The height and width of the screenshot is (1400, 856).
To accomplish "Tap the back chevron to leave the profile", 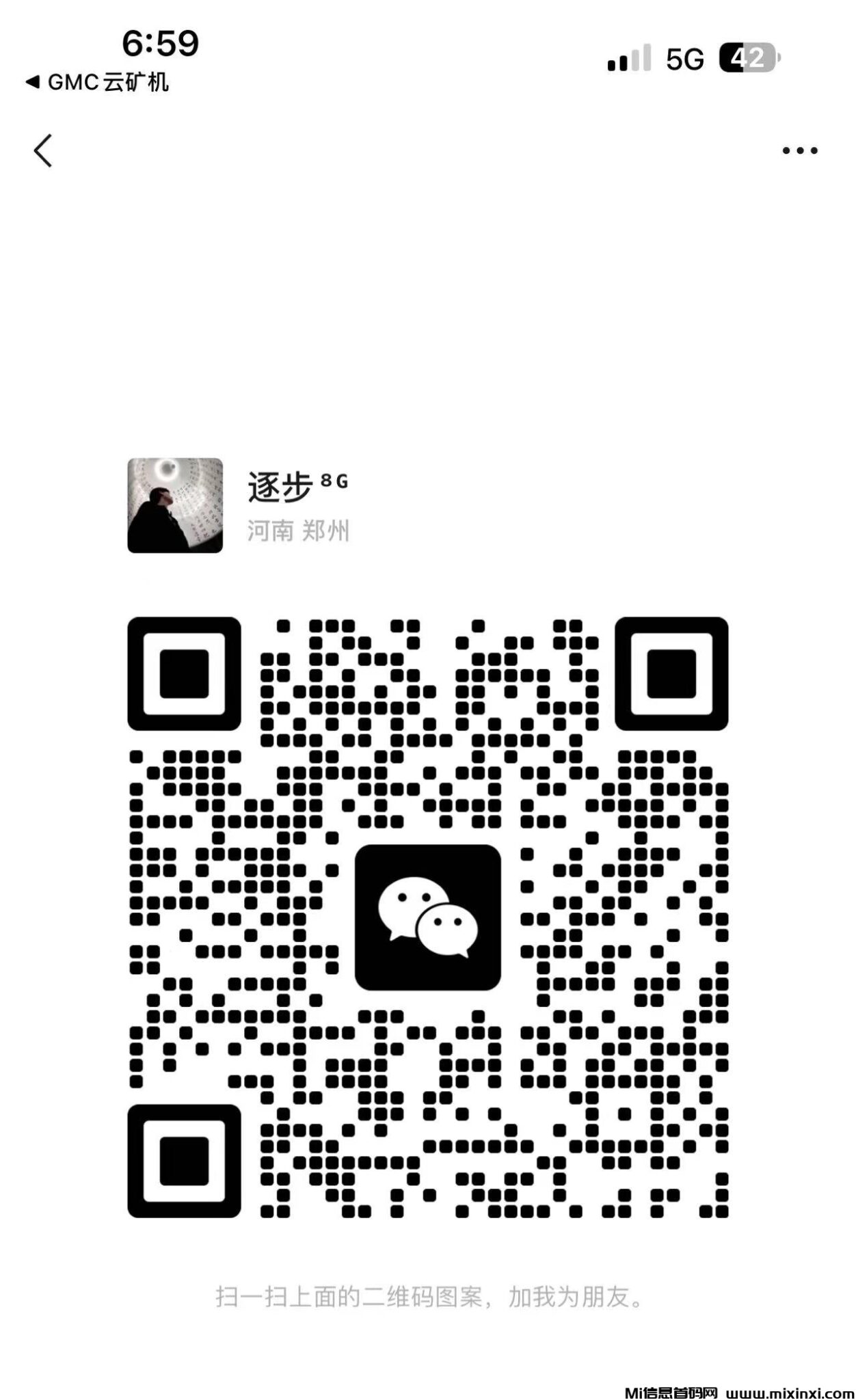I will (43, 150).
